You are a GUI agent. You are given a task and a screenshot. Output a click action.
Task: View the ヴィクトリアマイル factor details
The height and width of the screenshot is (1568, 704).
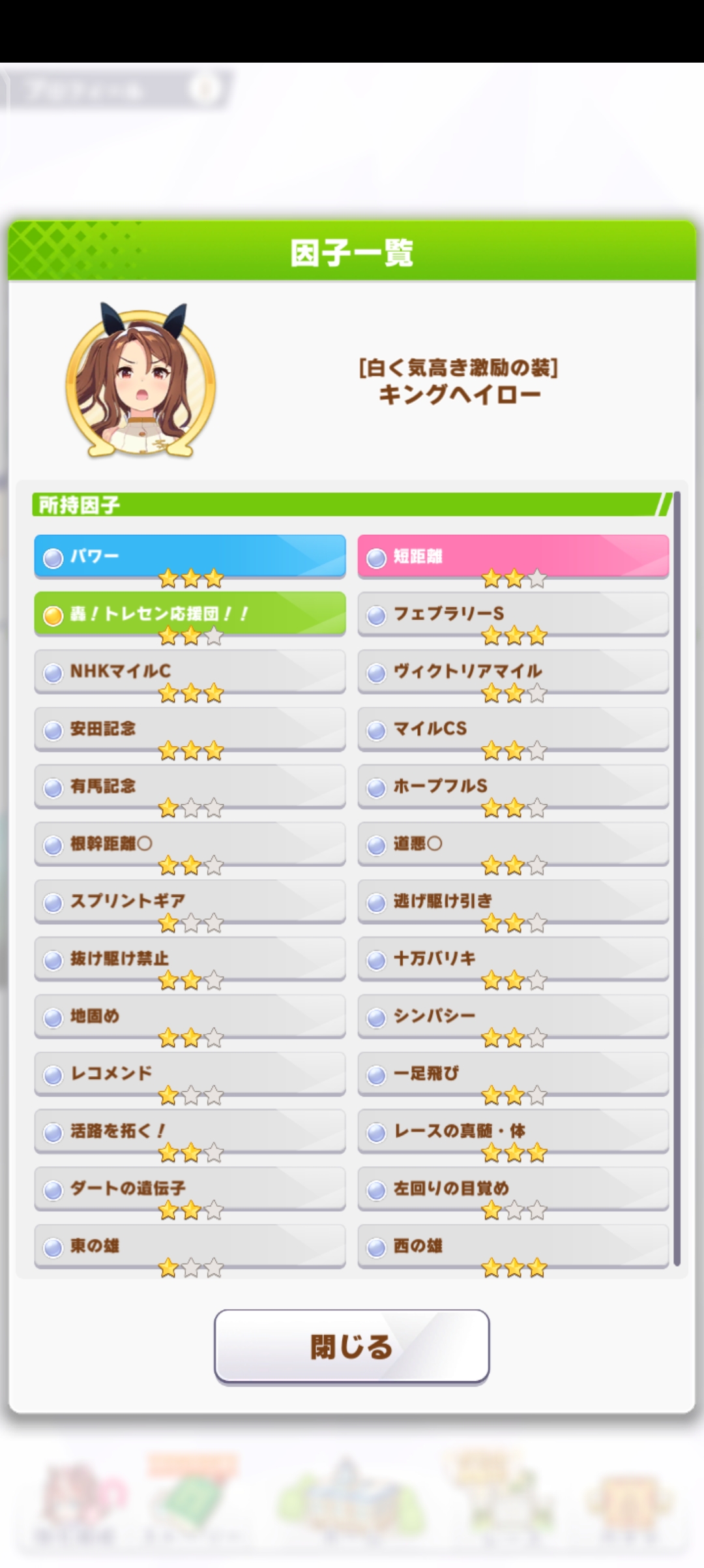click(x=513, y=671)
